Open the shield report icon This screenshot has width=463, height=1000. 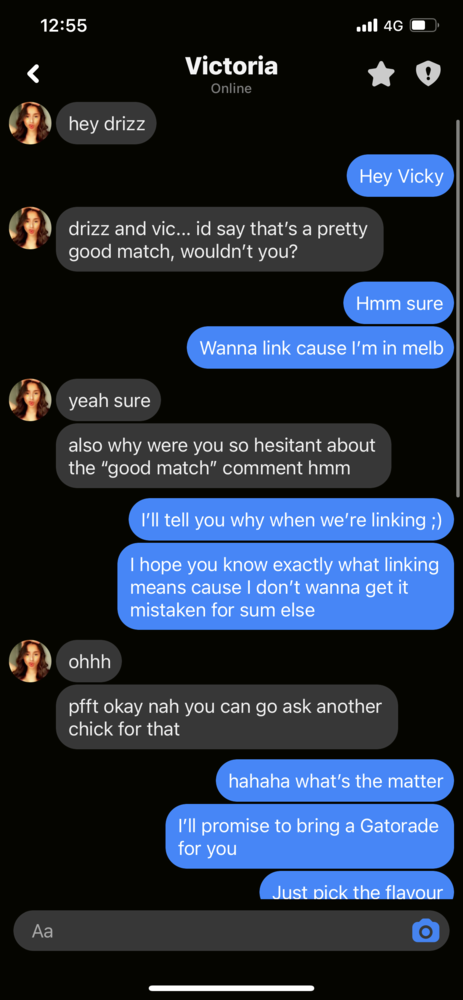tap(429, 74)
